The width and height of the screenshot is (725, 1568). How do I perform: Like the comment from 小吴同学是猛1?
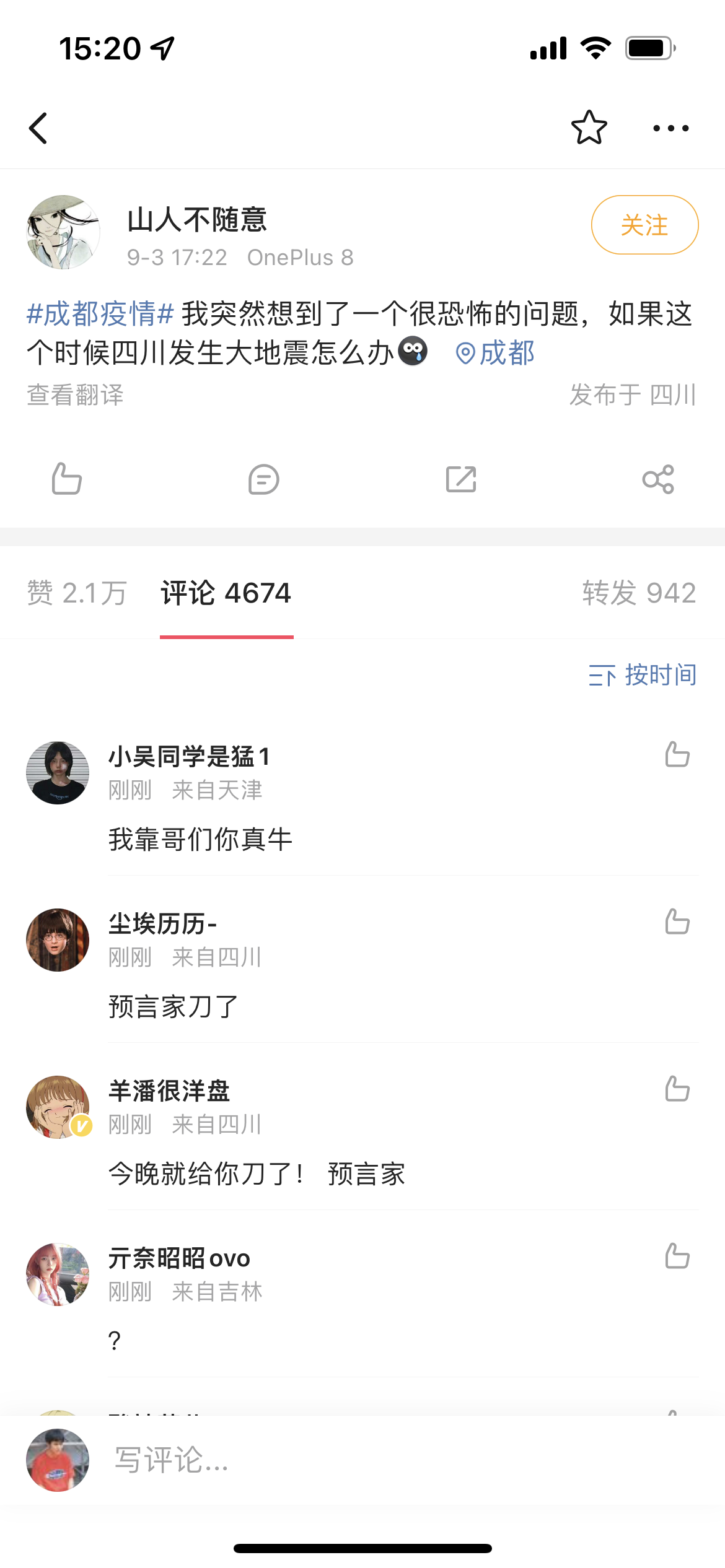coord(677,755)
